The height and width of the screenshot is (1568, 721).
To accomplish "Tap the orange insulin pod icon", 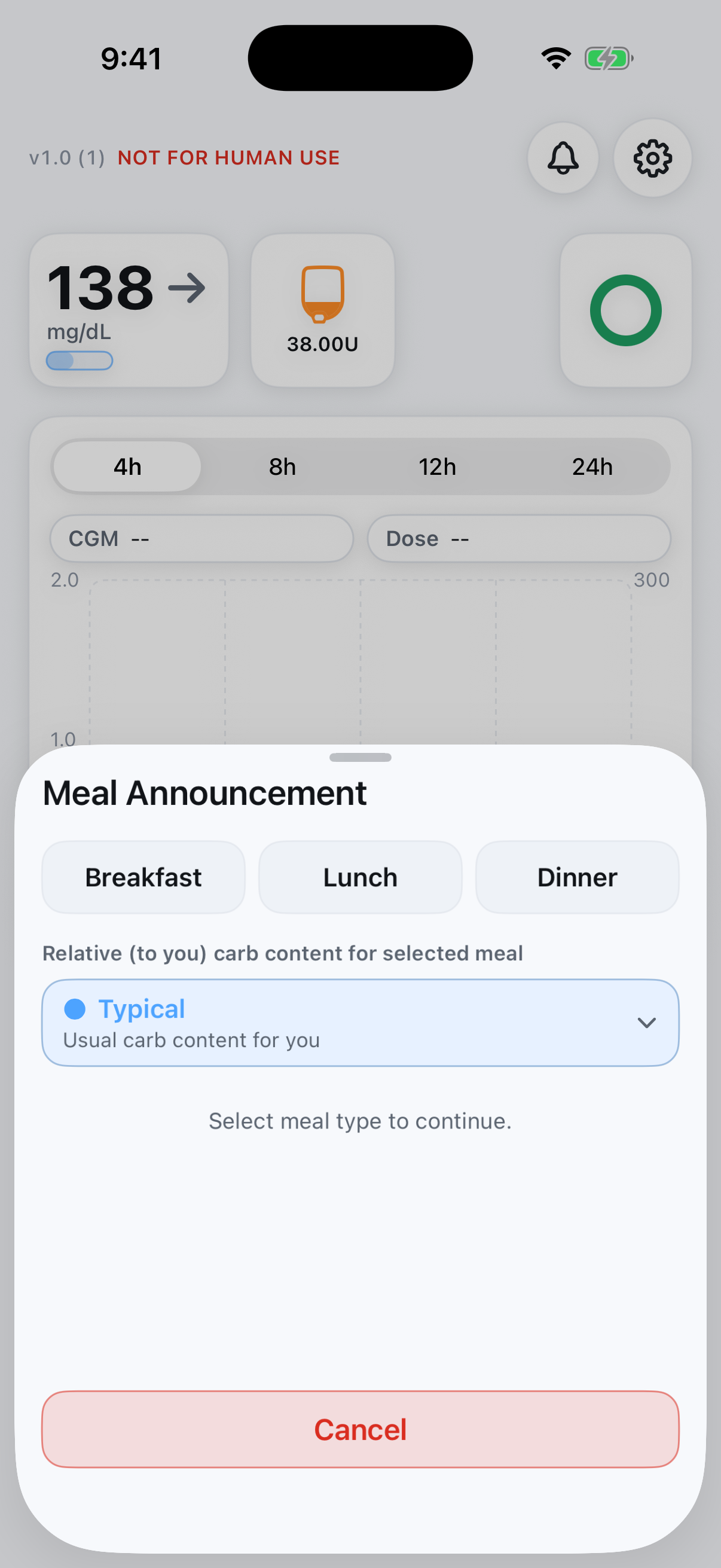I will point(322,295).
